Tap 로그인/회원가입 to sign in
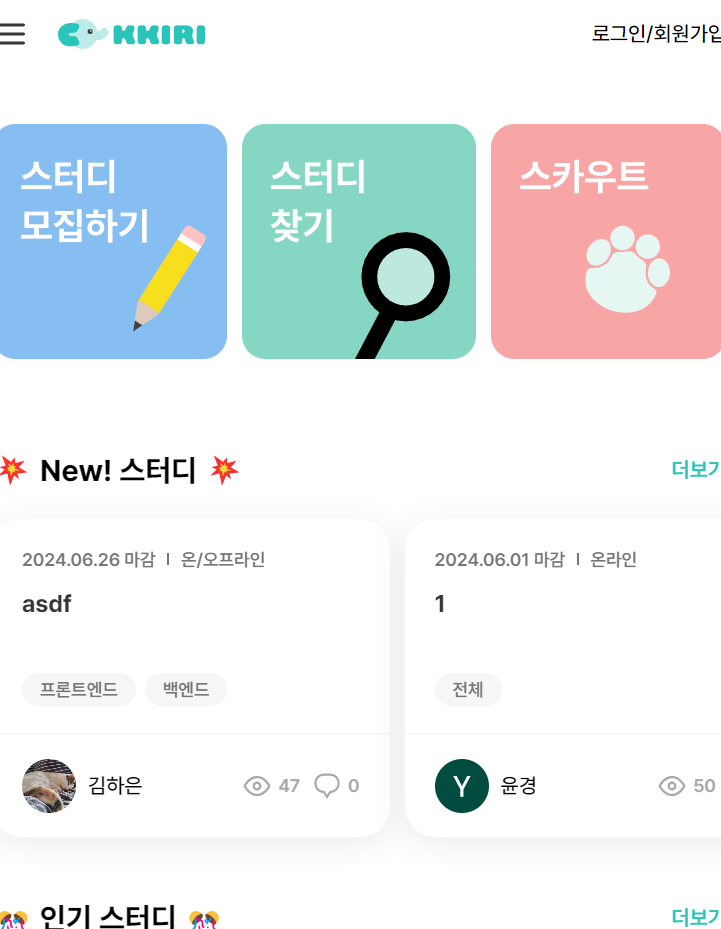 coord(656,34)
